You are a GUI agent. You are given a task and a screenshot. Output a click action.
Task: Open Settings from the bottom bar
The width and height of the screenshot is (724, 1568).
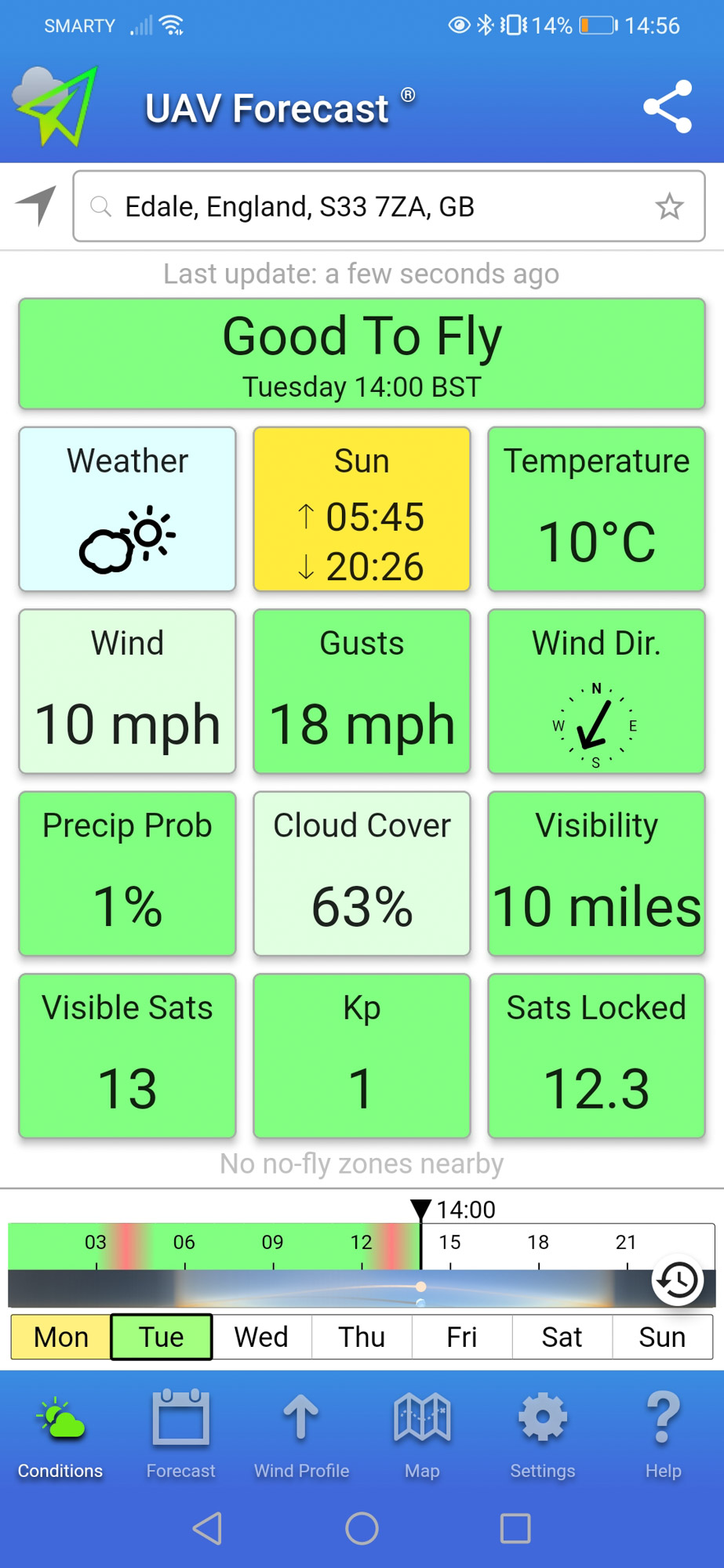point(543,1435)
